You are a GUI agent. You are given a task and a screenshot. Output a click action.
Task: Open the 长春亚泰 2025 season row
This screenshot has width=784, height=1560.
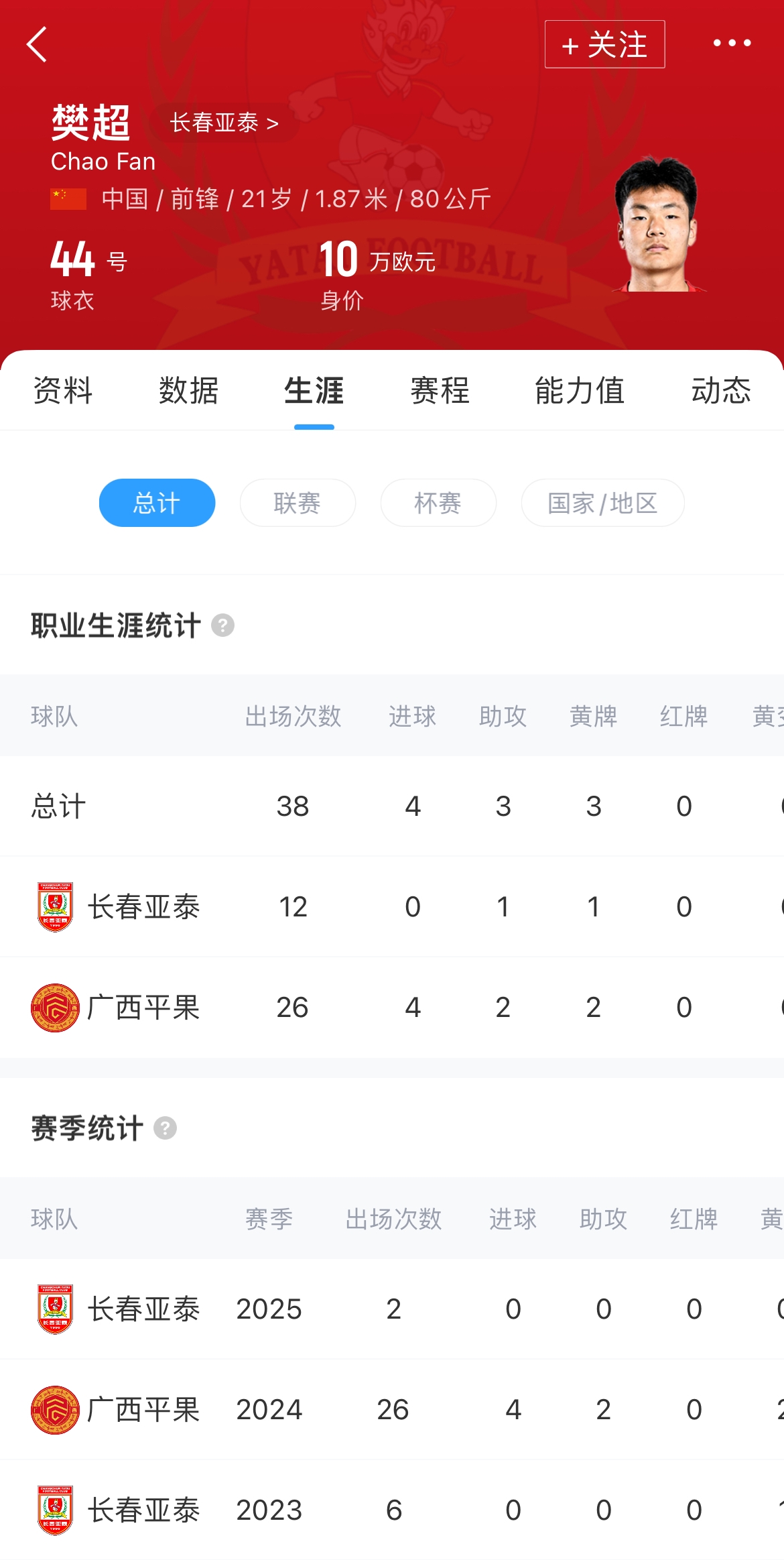click(x=392, y=1309)
